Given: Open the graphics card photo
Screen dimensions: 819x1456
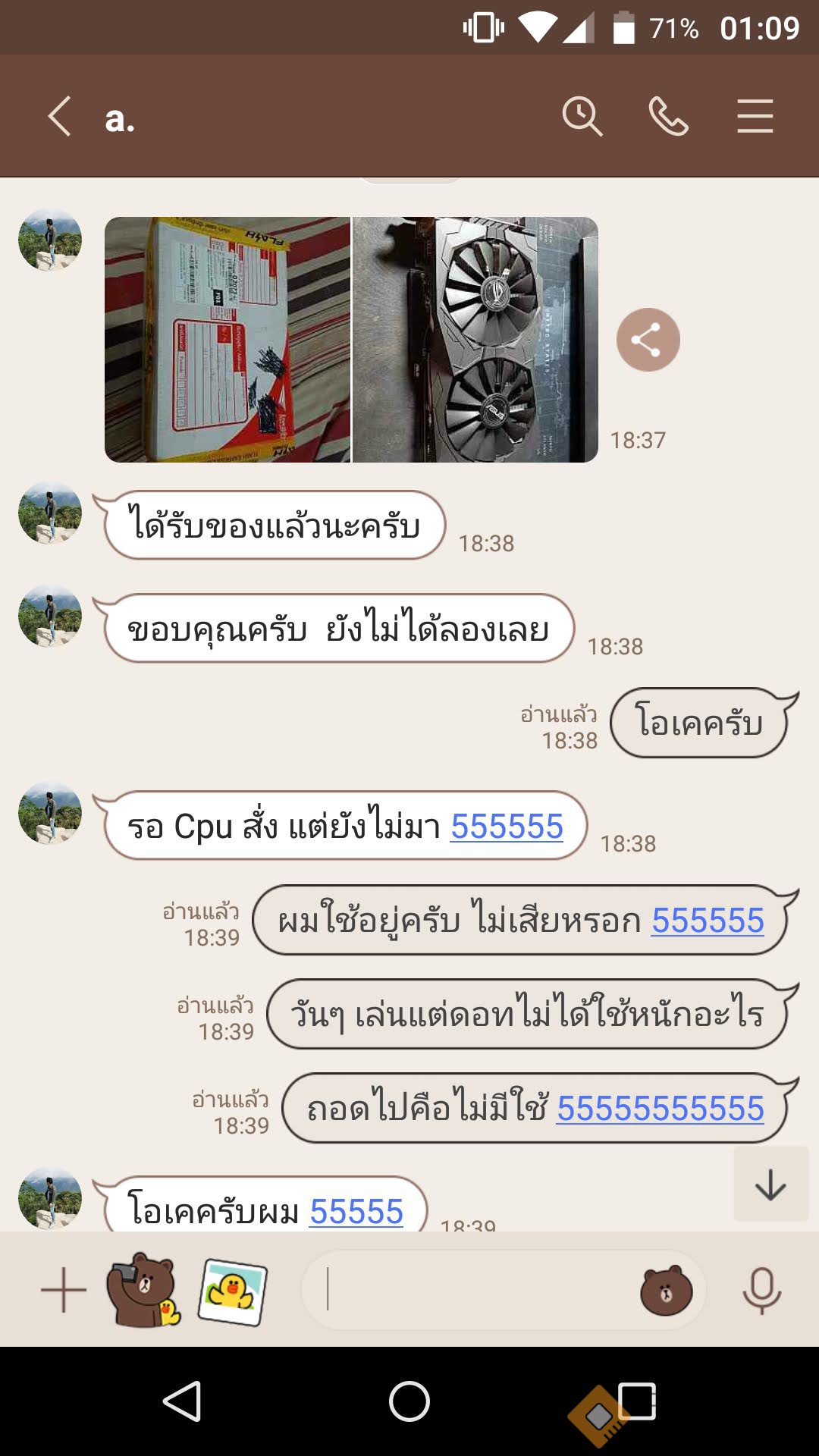Looking at the screenshot, I should click(475, 340).
